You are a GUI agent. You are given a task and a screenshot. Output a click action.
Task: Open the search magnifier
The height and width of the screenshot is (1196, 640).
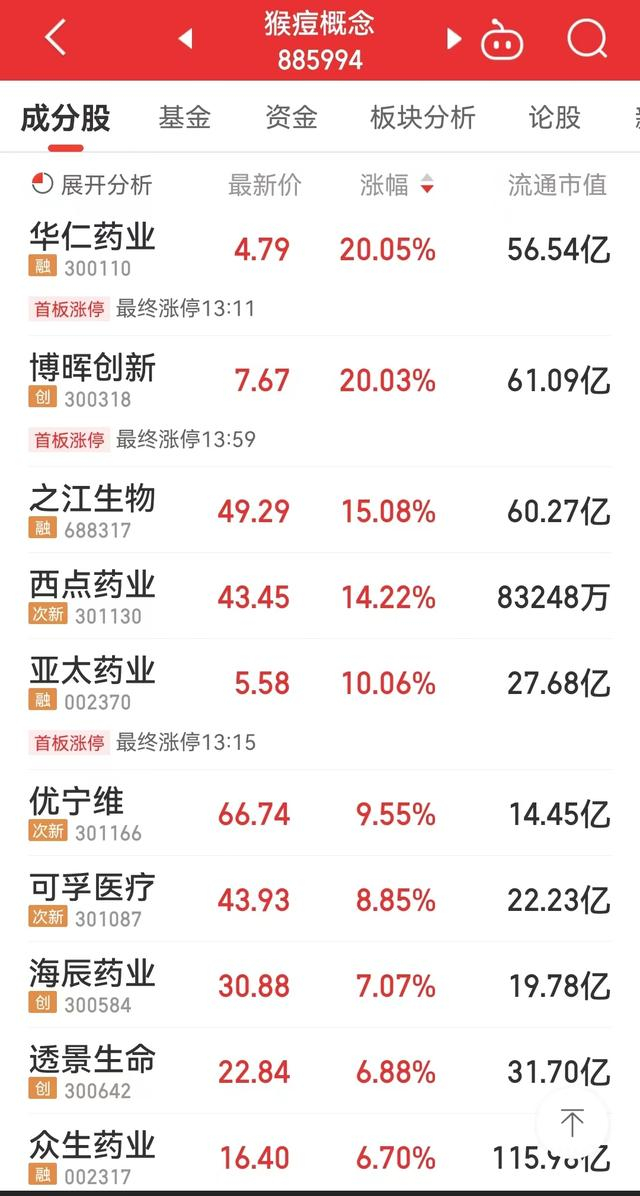[x=587, y=39]
